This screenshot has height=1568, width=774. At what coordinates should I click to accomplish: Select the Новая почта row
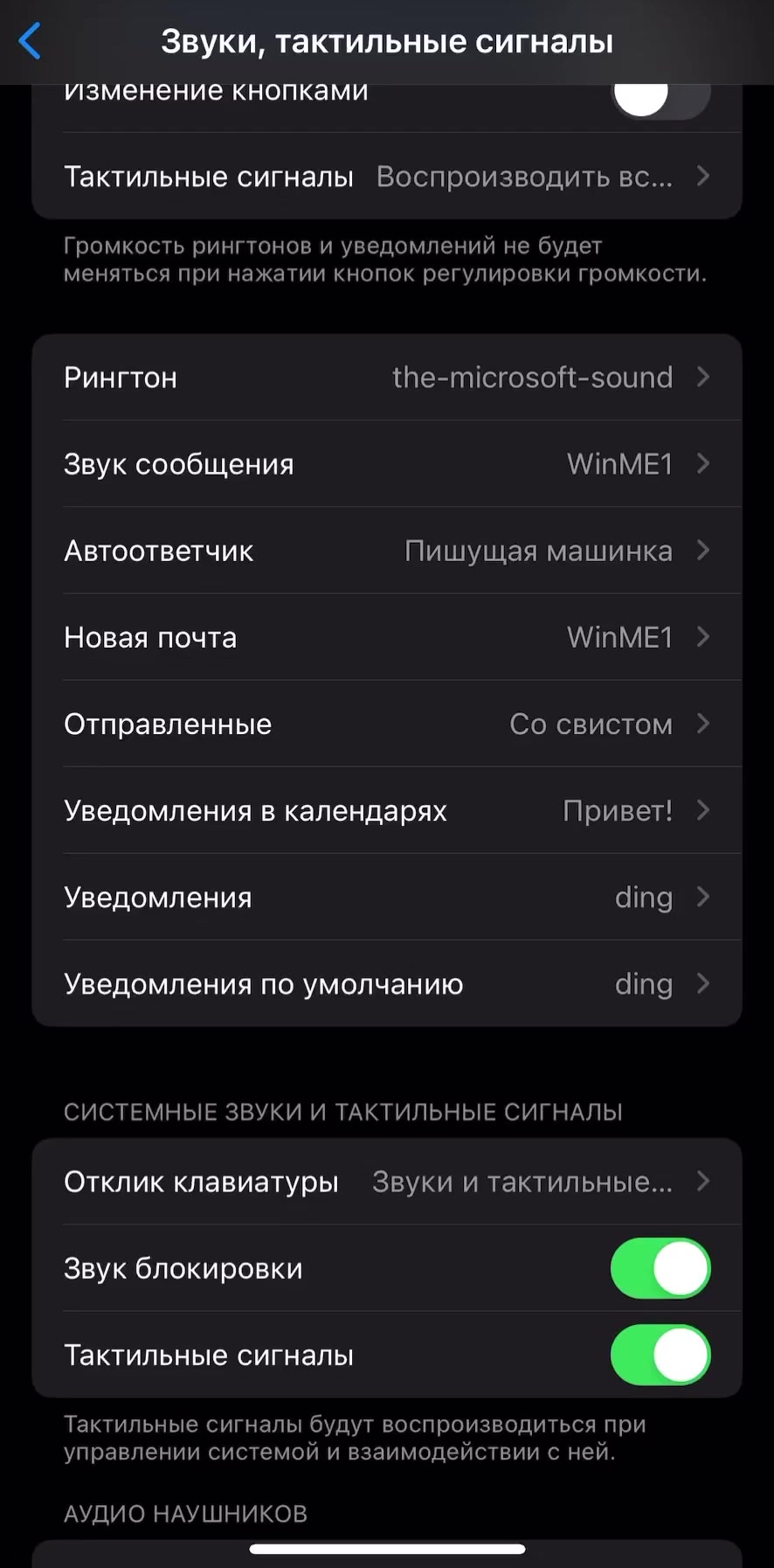(386, 637)
